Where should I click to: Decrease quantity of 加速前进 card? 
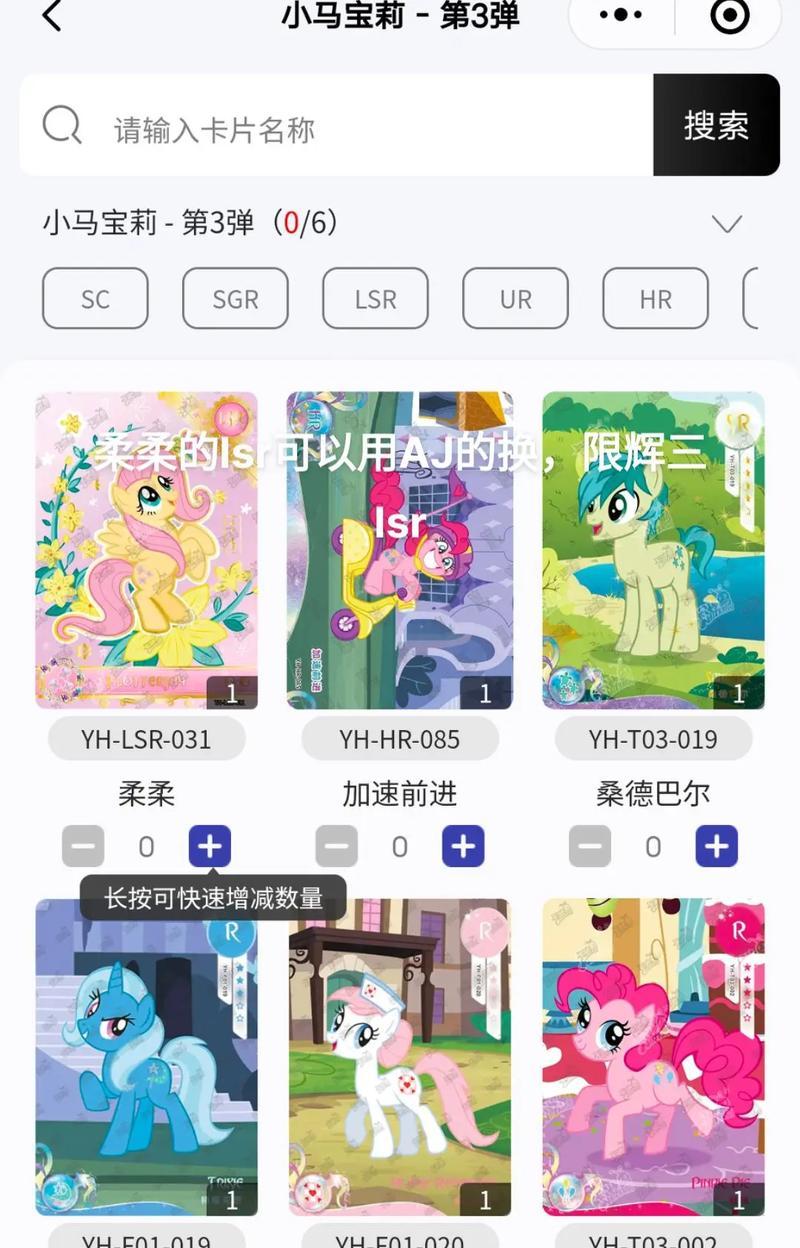tap(336, 847)
